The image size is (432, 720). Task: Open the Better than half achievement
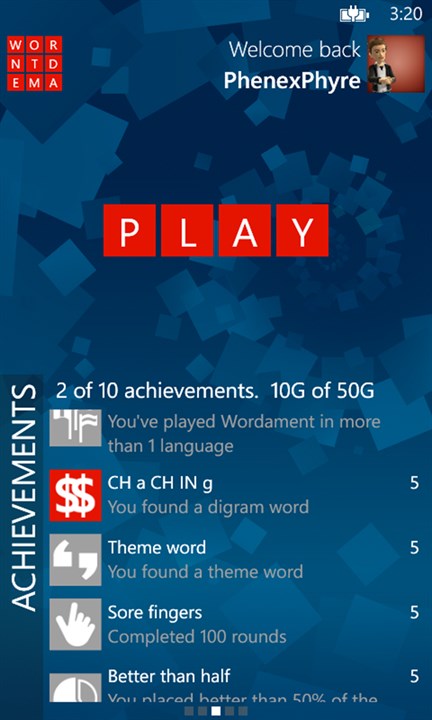tap(235, 687)
